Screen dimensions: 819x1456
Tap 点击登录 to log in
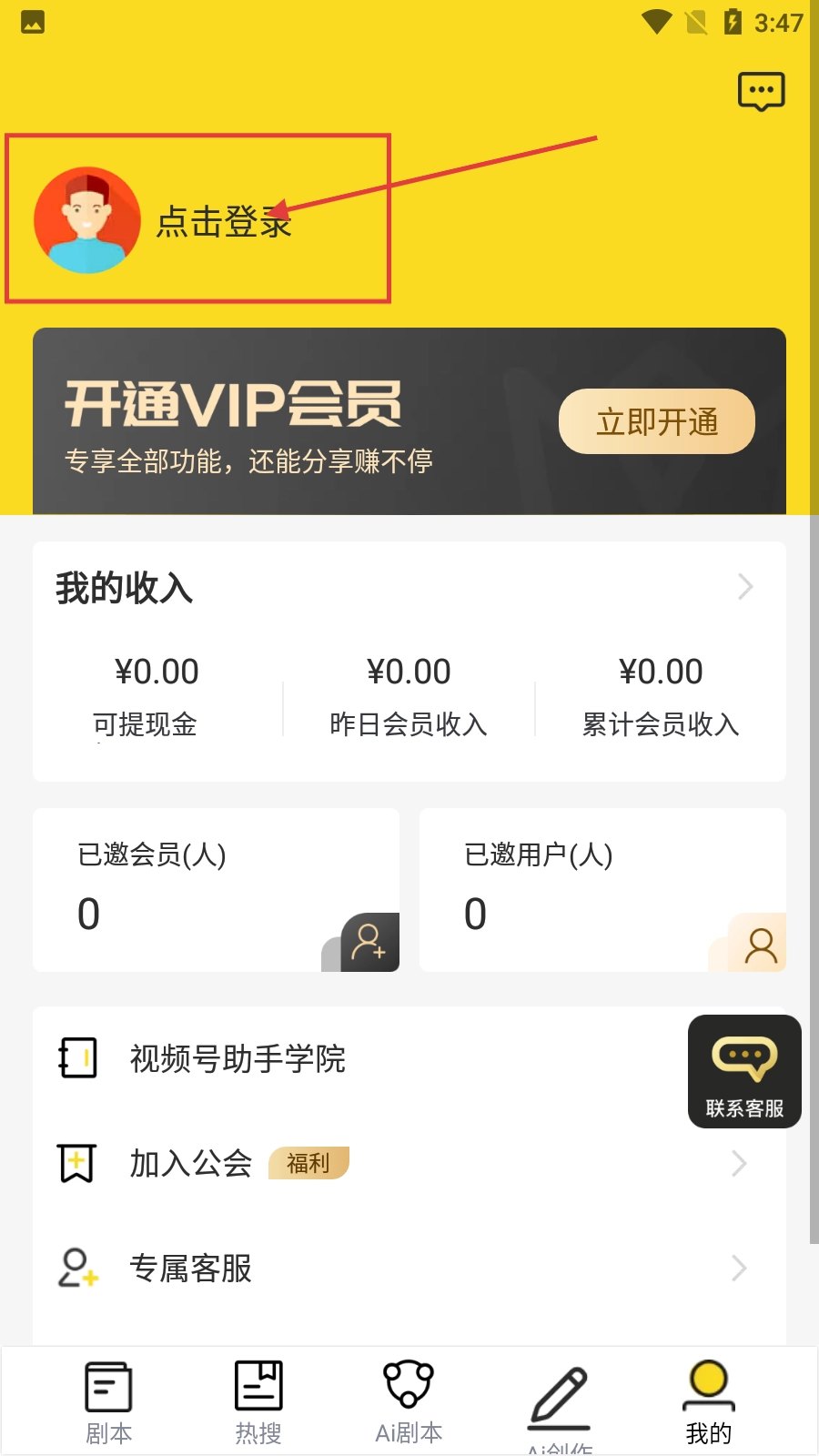click(x=224, y=222)
